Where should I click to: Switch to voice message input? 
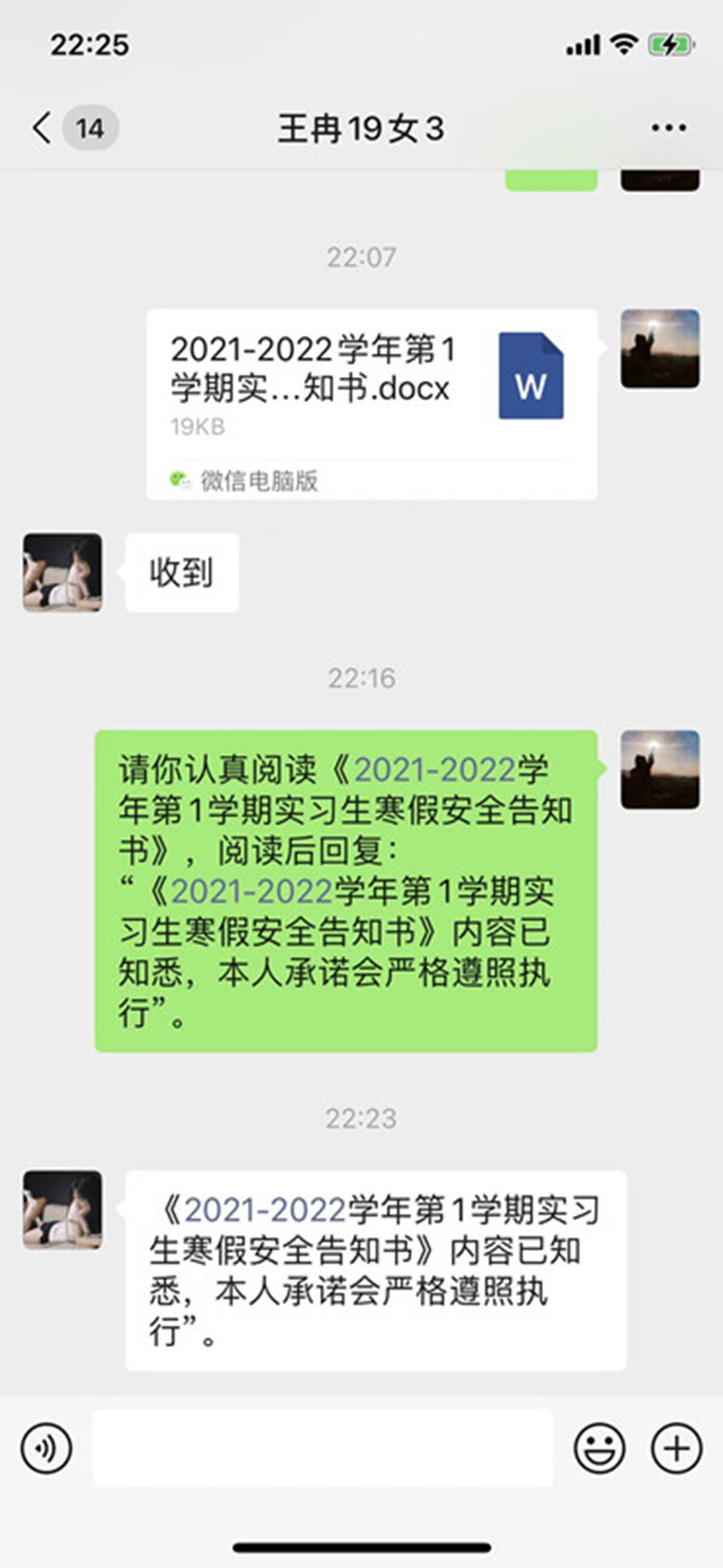coord(45,1449)
